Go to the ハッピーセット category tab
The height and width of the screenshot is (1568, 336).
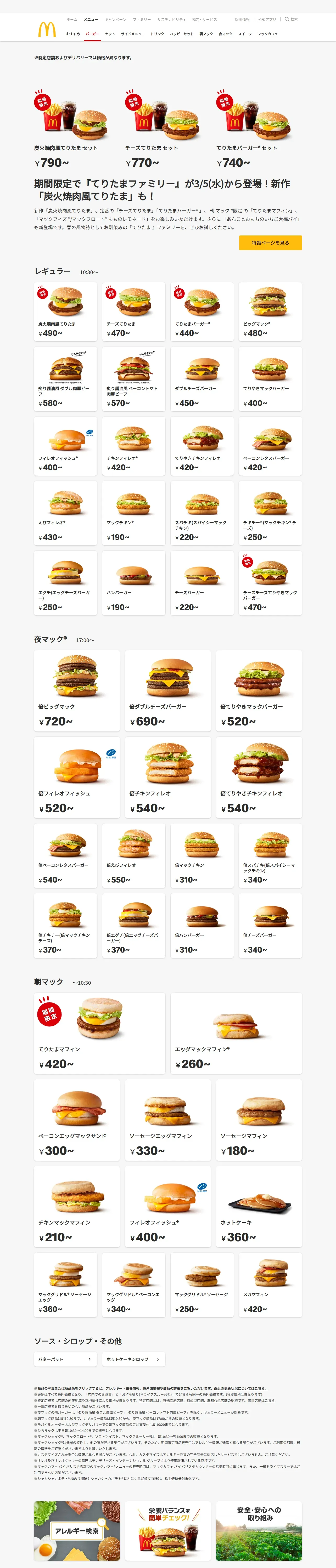(x=181, y=34)
